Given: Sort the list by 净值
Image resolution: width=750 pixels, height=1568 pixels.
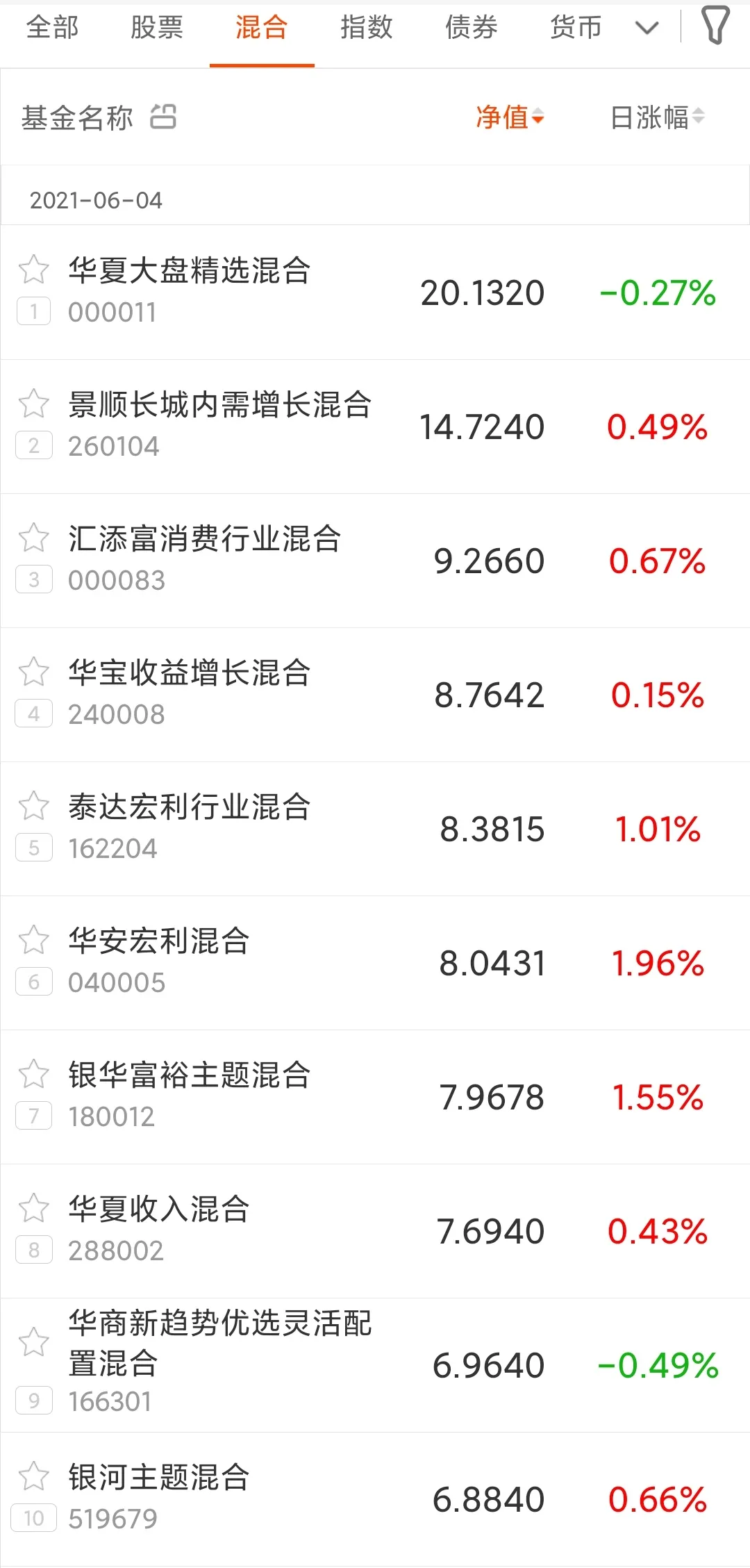Looking at the screenshot, I should pos(510,117).
